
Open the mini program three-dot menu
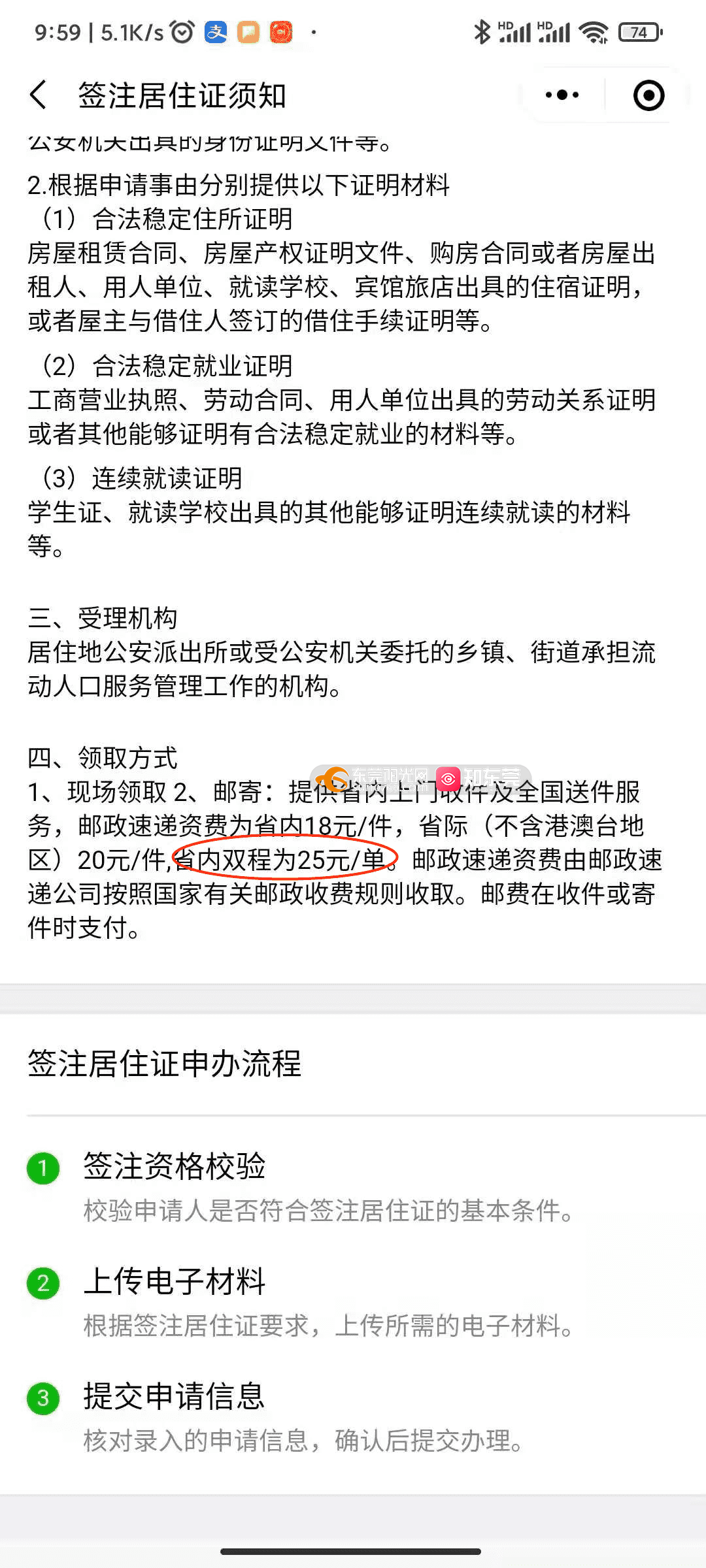pos(562,95)
